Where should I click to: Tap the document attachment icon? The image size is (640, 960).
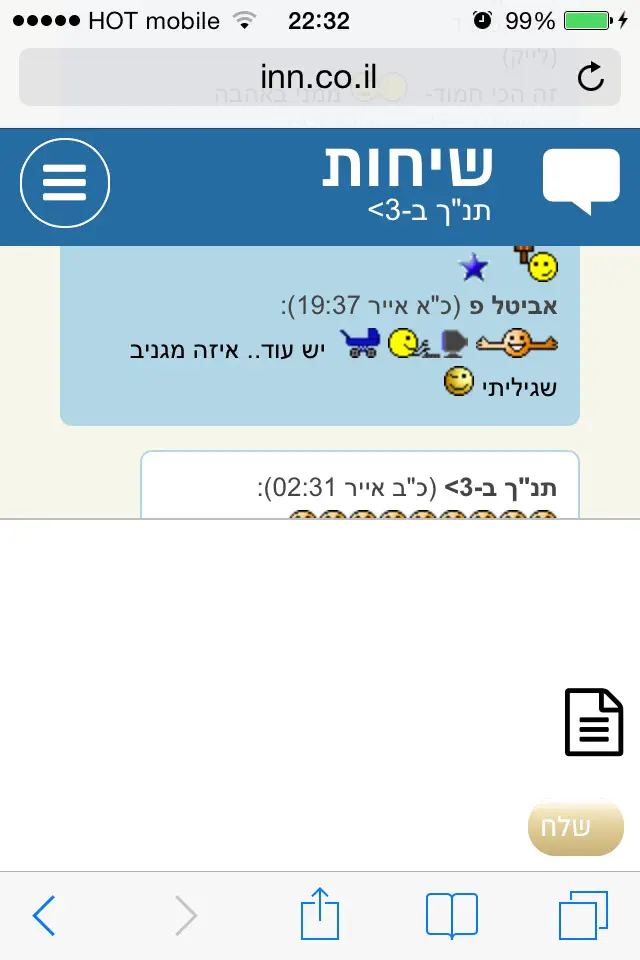594,722
